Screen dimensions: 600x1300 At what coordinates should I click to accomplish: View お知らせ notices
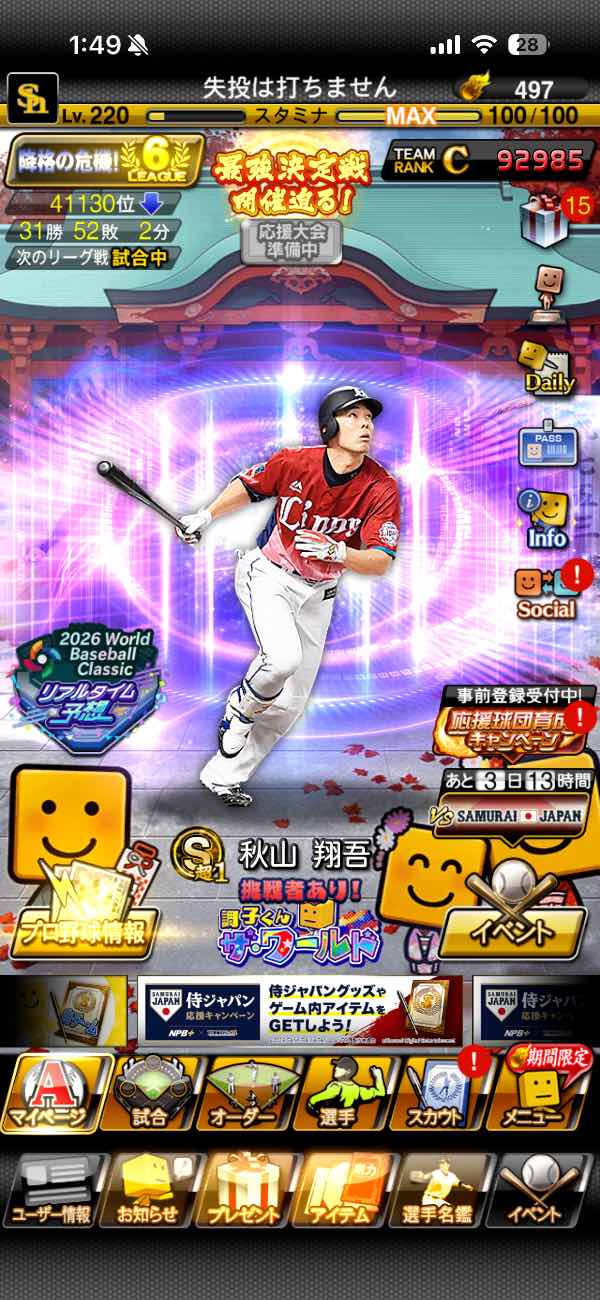(x=149, y=1191)
